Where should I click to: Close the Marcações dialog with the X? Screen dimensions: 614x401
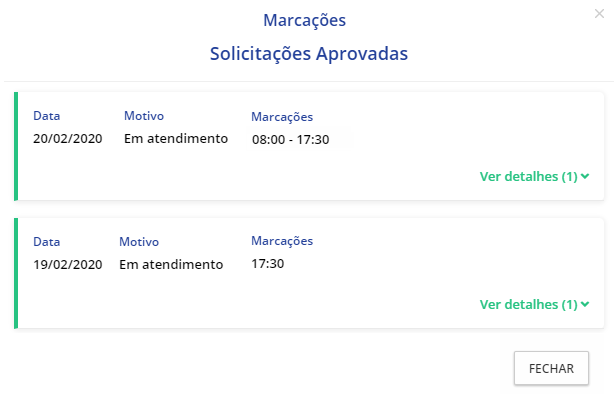(599, 14)
